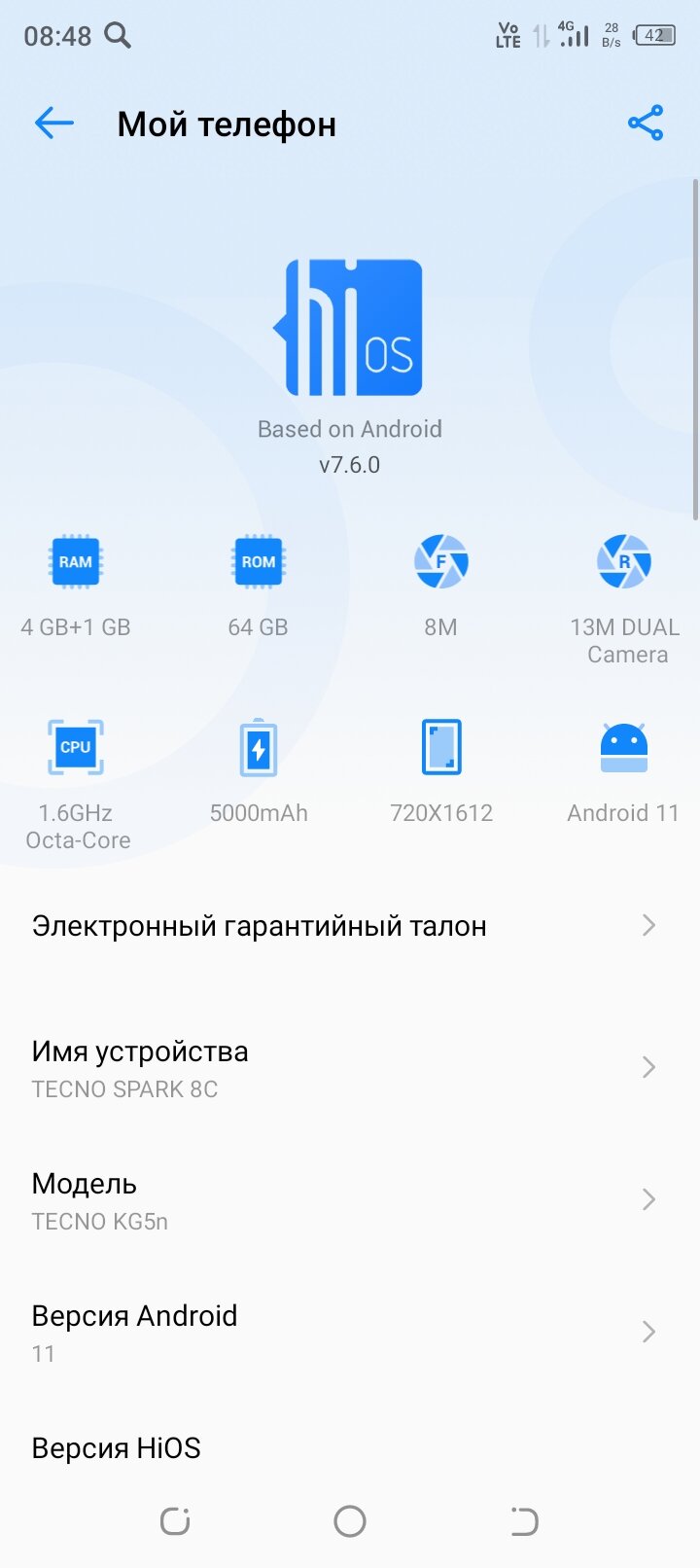
Task: Tap the system home button
Action: 350,1521
